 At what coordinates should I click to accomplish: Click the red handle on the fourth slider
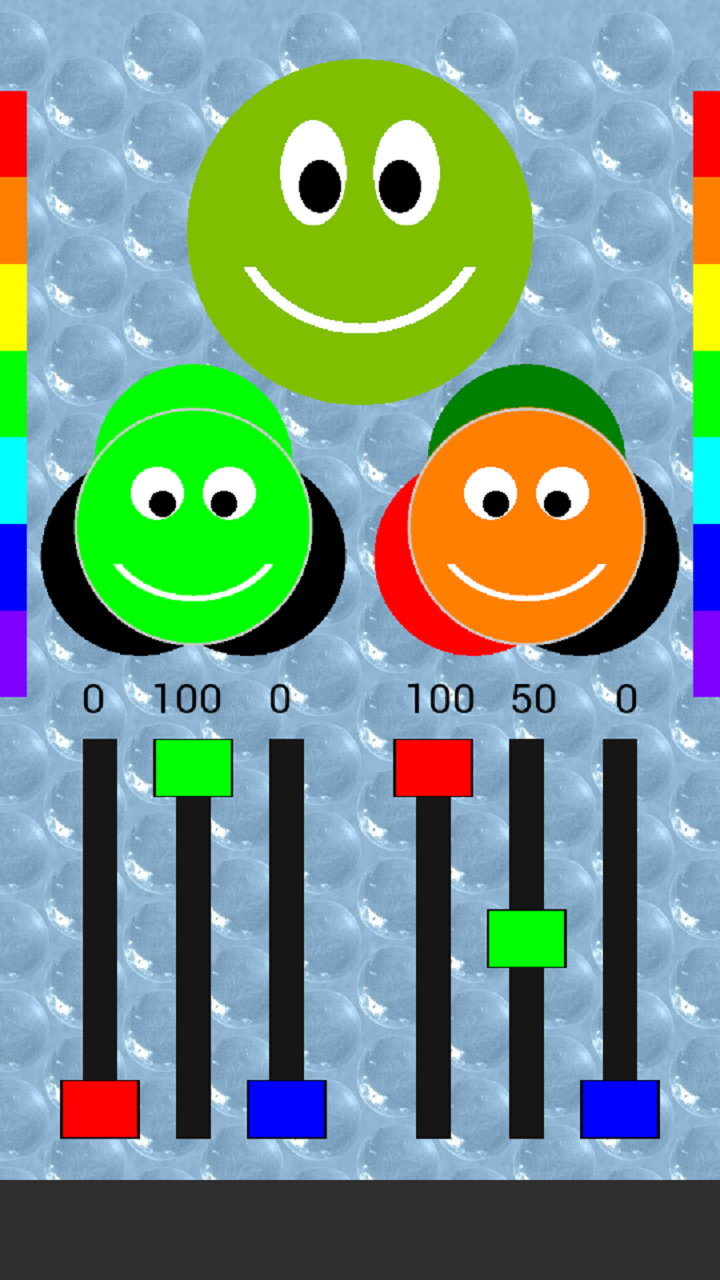click(435, 767)
